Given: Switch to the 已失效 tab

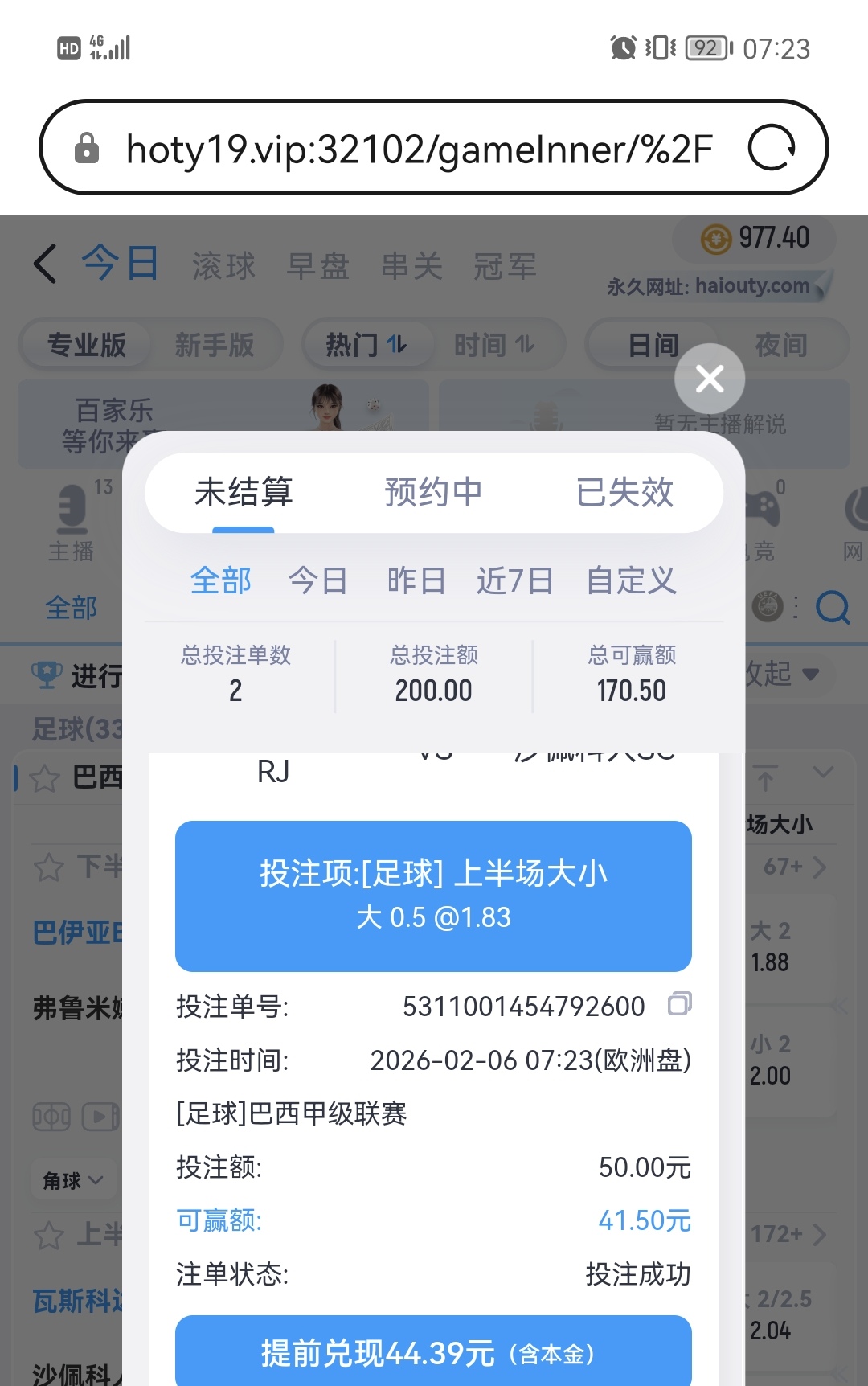Looking at the screenshot, I should click(x=624, y=492).
